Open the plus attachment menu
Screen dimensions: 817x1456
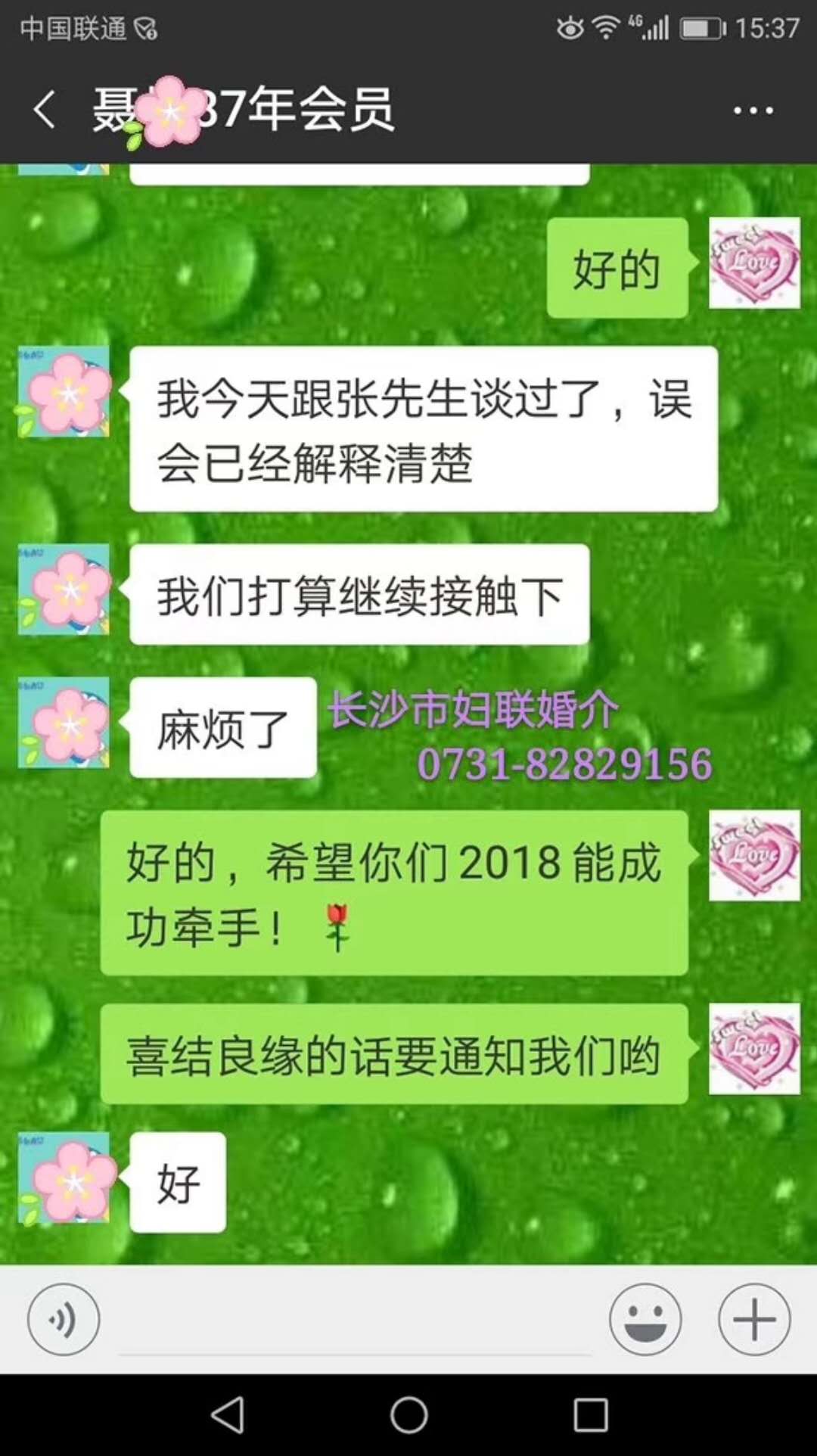point(754,1319)
